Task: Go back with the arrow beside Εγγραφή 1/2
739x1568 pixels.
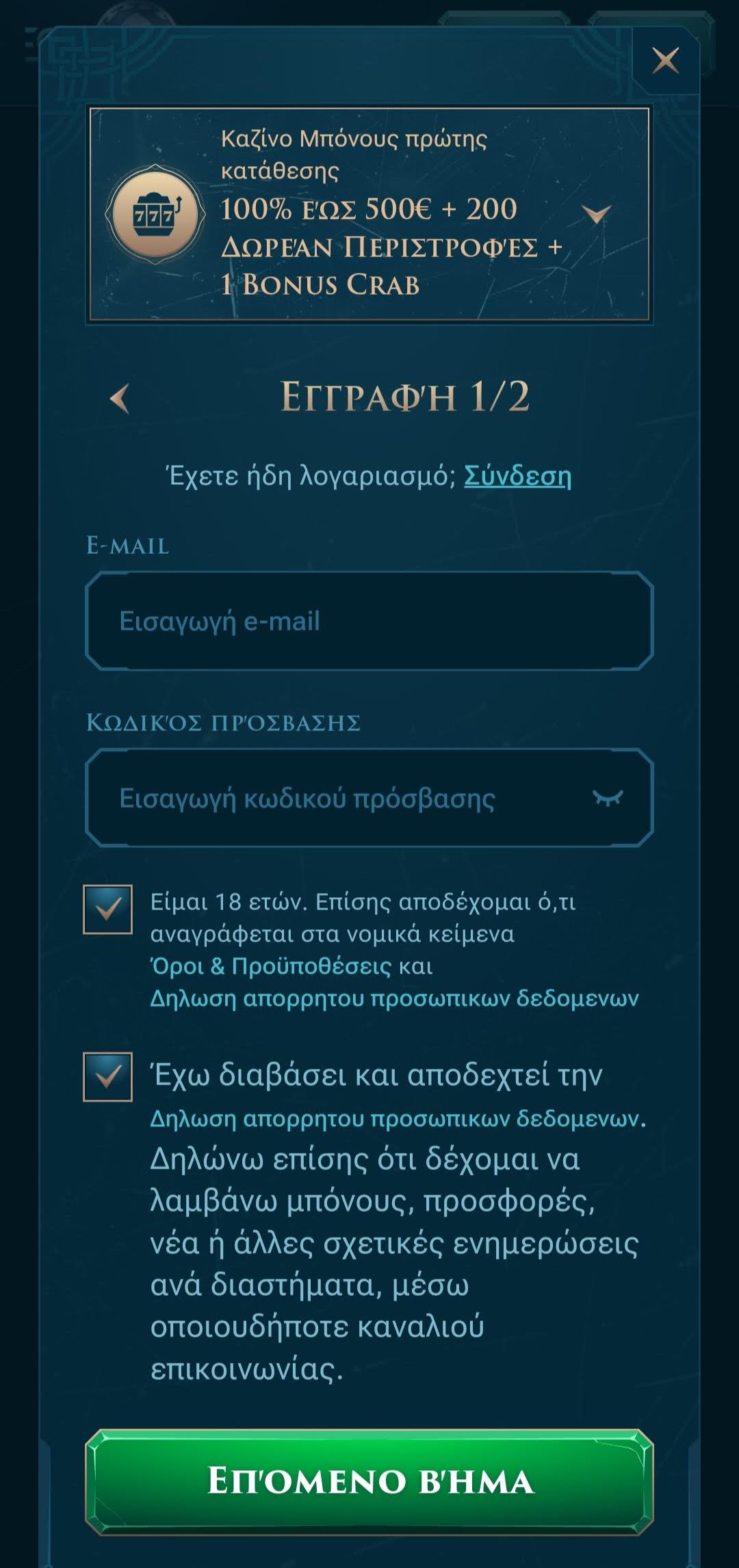Action: click(120, 399)
